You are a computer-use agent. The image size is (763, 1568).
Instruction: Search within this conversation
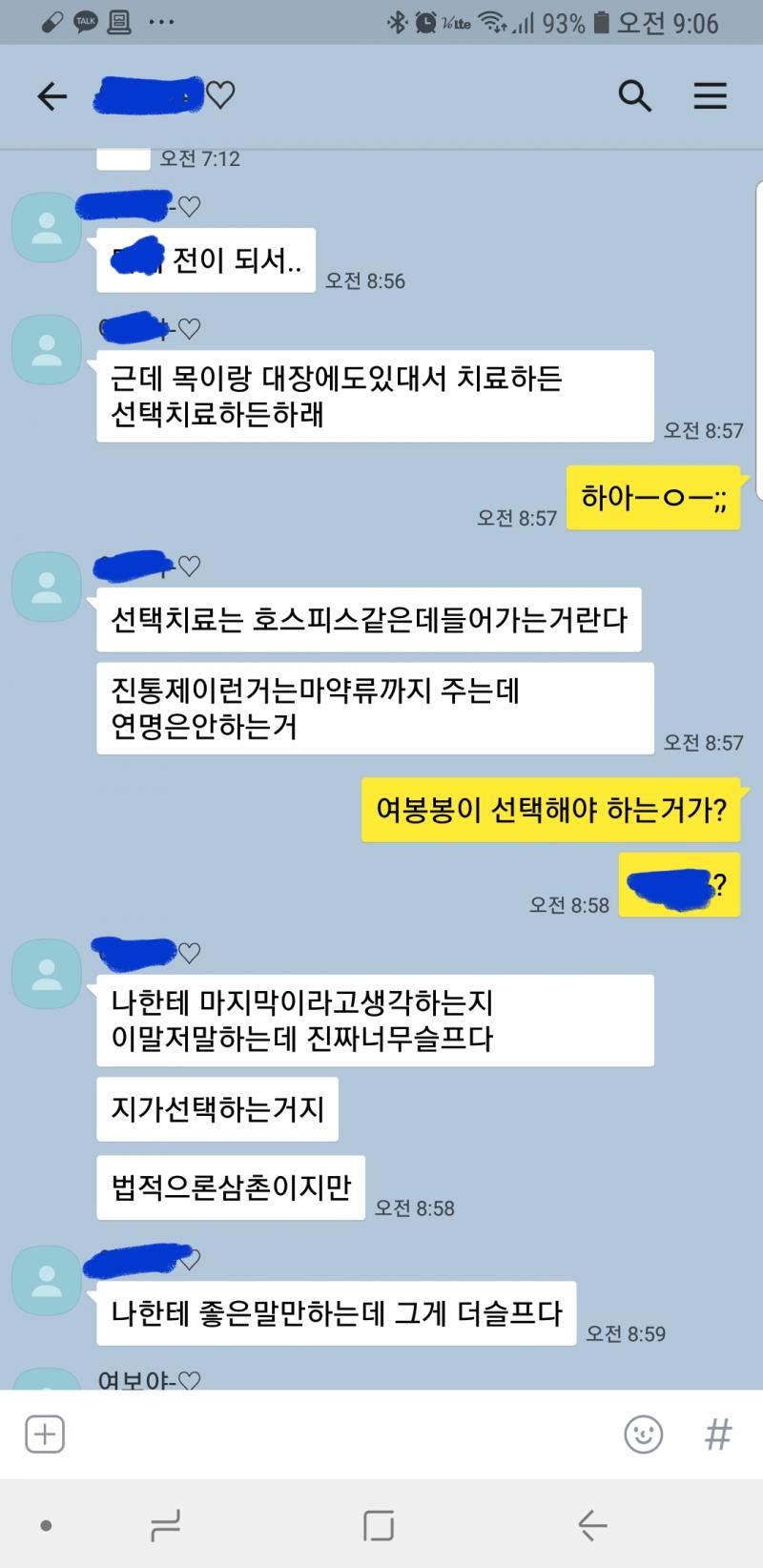click(x=634, y=95)
